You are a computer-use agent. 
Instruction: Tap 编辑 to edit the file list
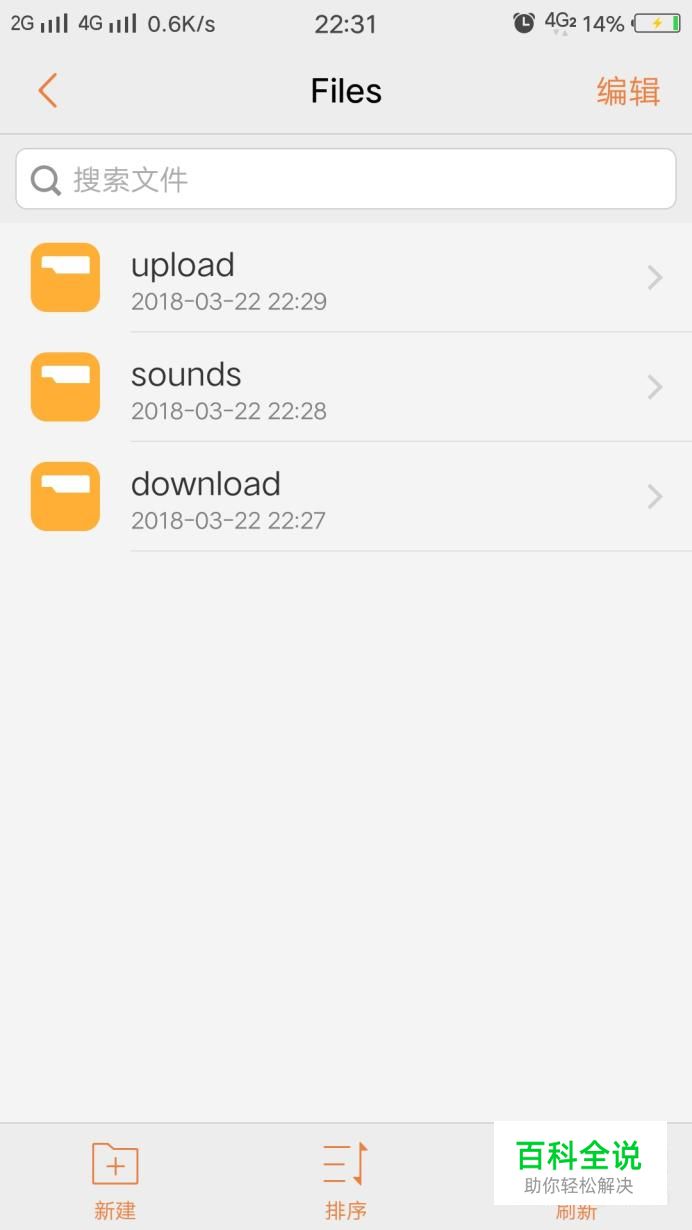(x=628, y=91)
